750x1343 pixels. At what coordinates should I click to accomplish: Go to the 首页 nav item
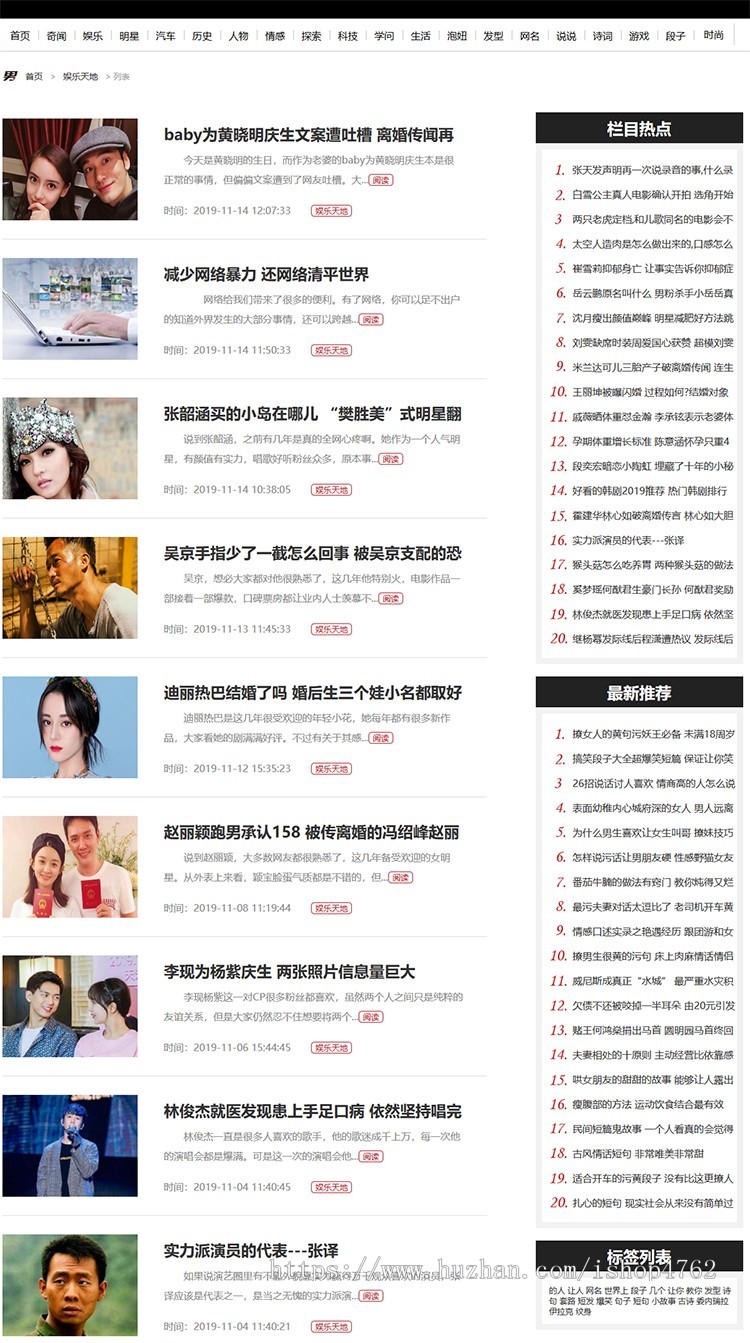[19, 36]
